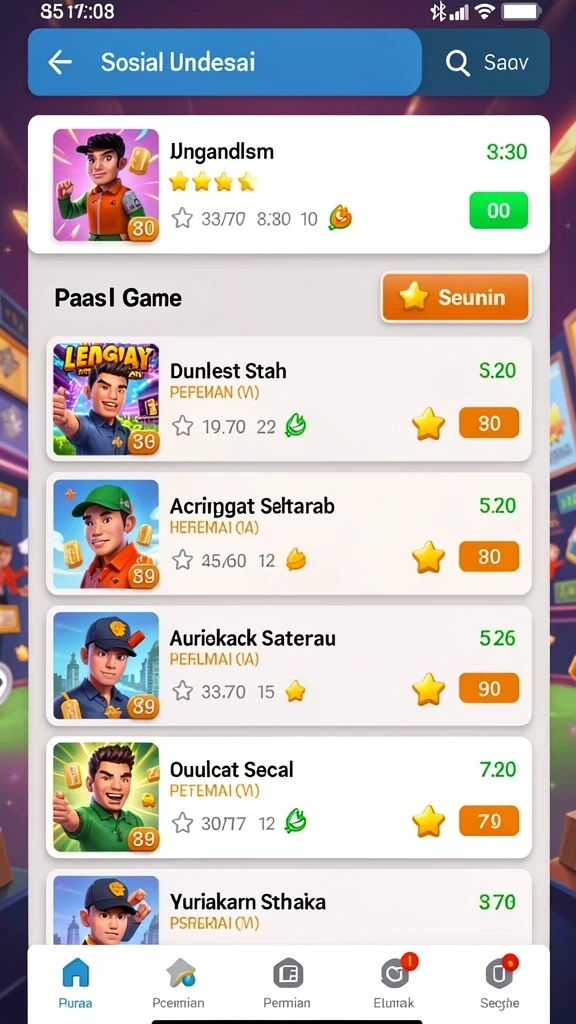The width and height of the screenshot is (576, 1024).
Task: Open the search field labeled Saav
Action: point(486,63)
